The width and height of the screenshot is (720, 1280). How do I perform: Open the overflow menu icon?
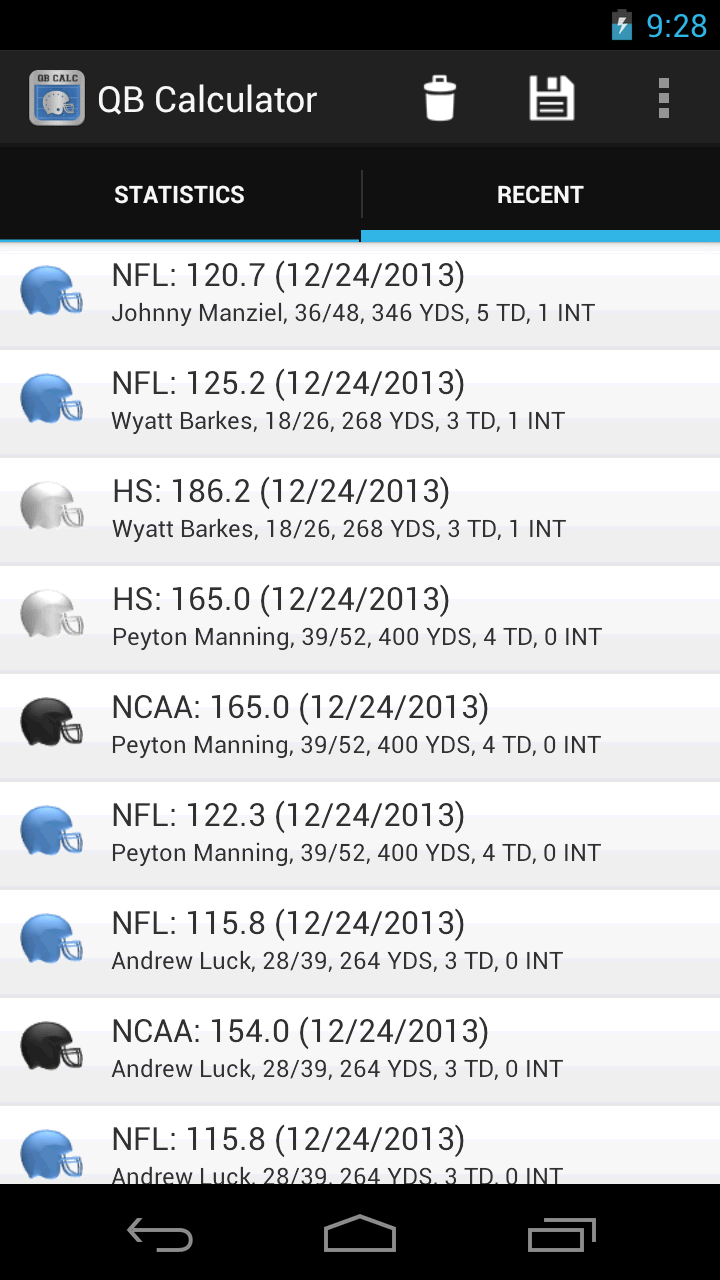click(663, 97)
